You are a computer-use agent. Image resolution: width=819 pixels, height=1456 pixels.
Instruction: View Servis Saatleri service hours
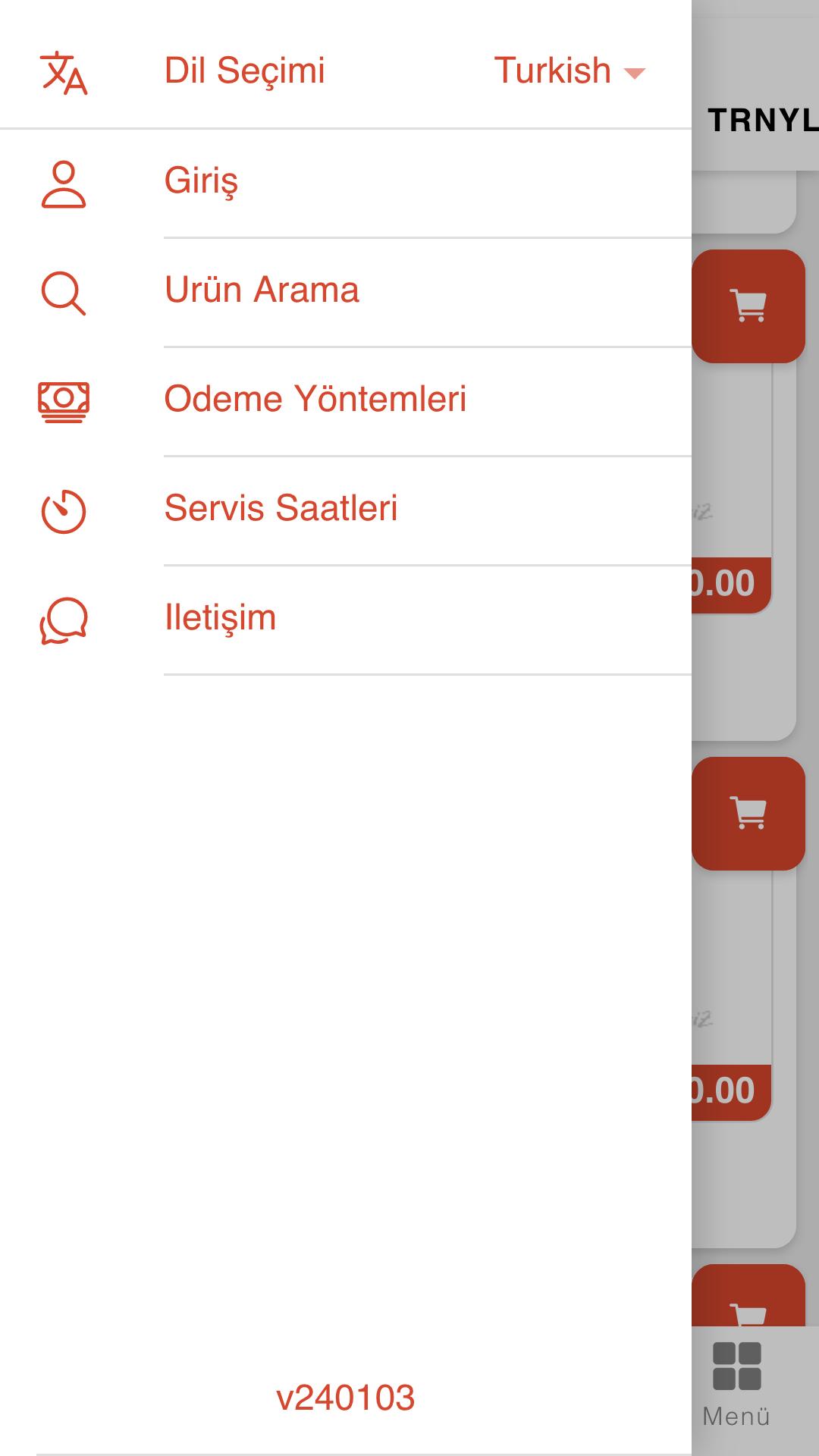[346, 510]
